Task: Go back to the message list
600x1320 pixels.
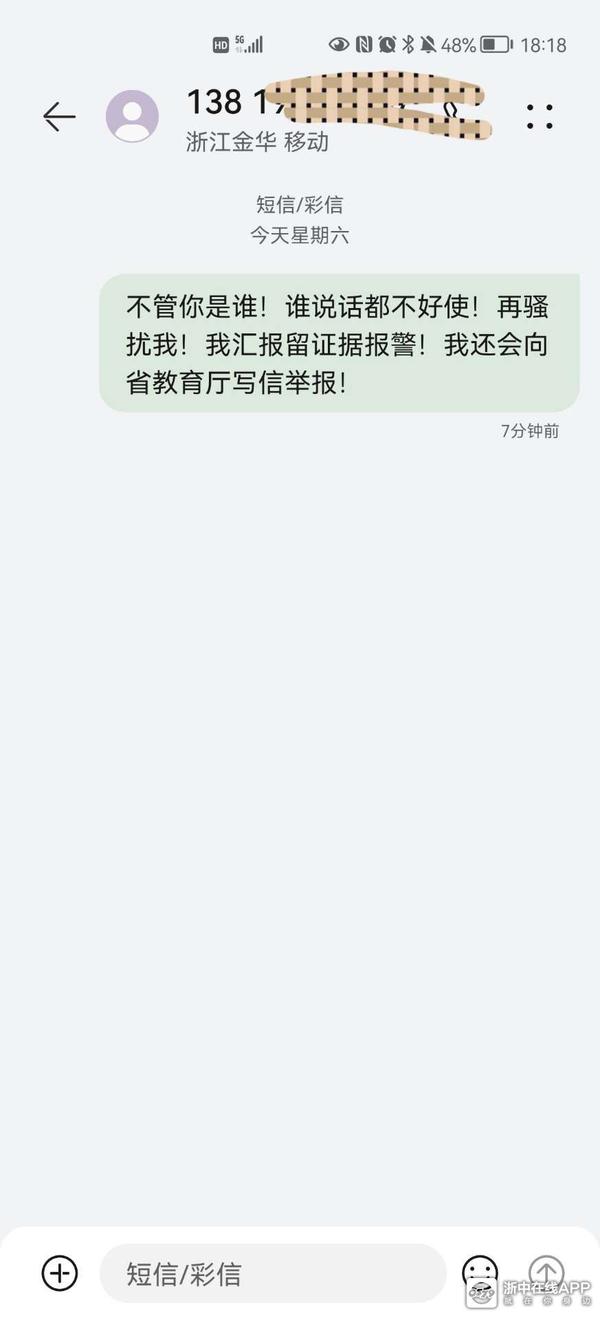Action: tap(59, 117)
